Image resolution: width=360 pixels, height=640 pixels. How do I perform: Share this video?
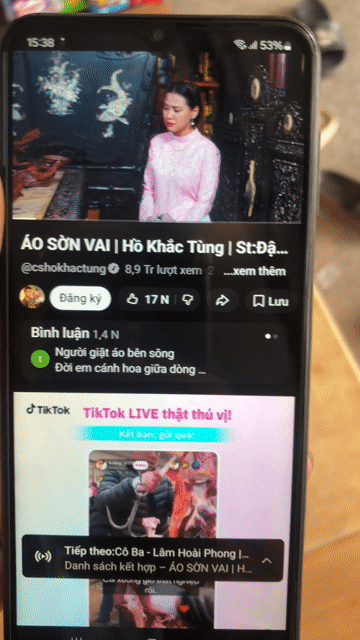point(222,301)
